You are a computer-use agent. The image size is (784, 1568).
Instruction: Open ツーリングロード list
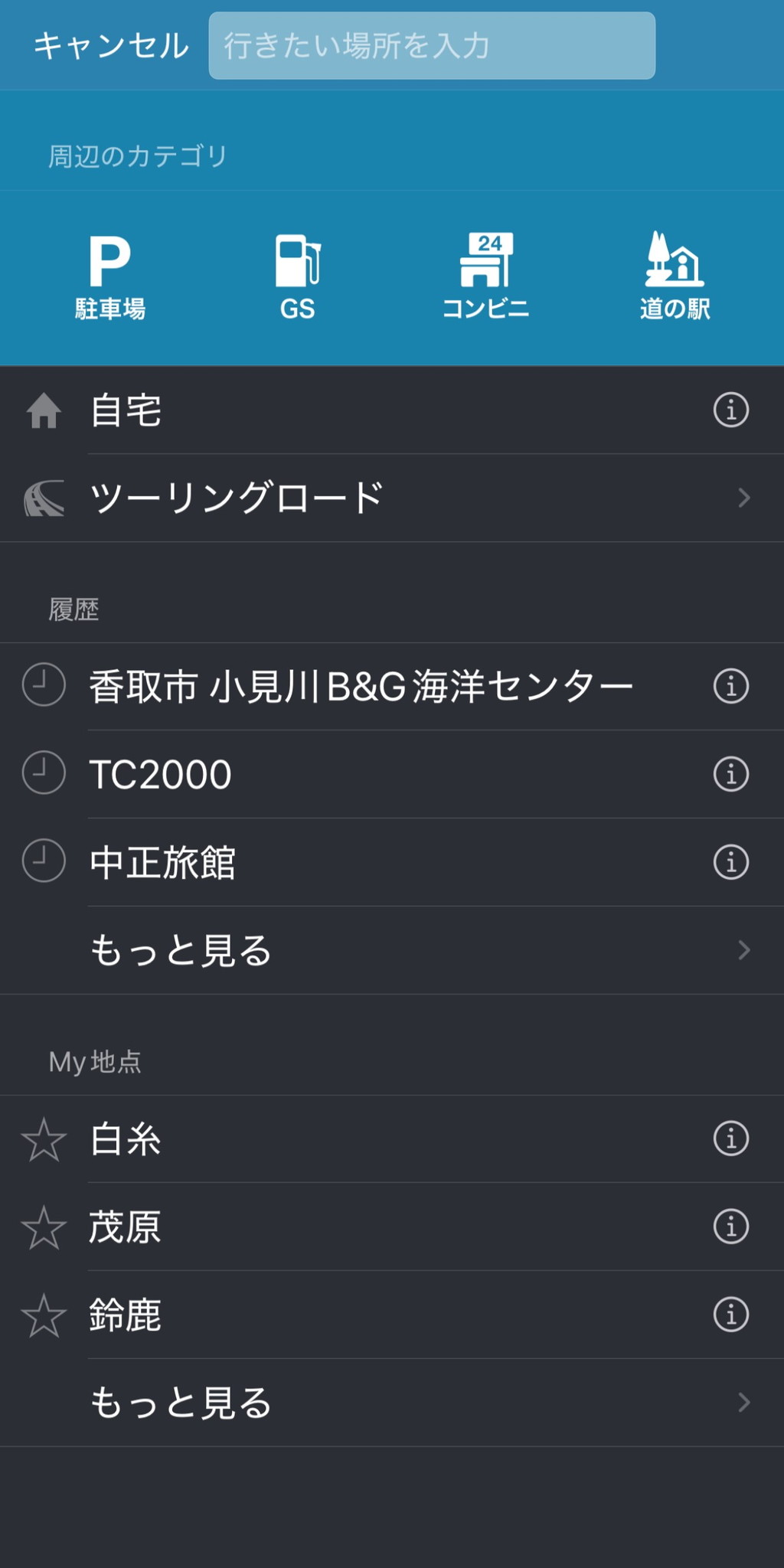pyautogui.click(x=392, y=498)
